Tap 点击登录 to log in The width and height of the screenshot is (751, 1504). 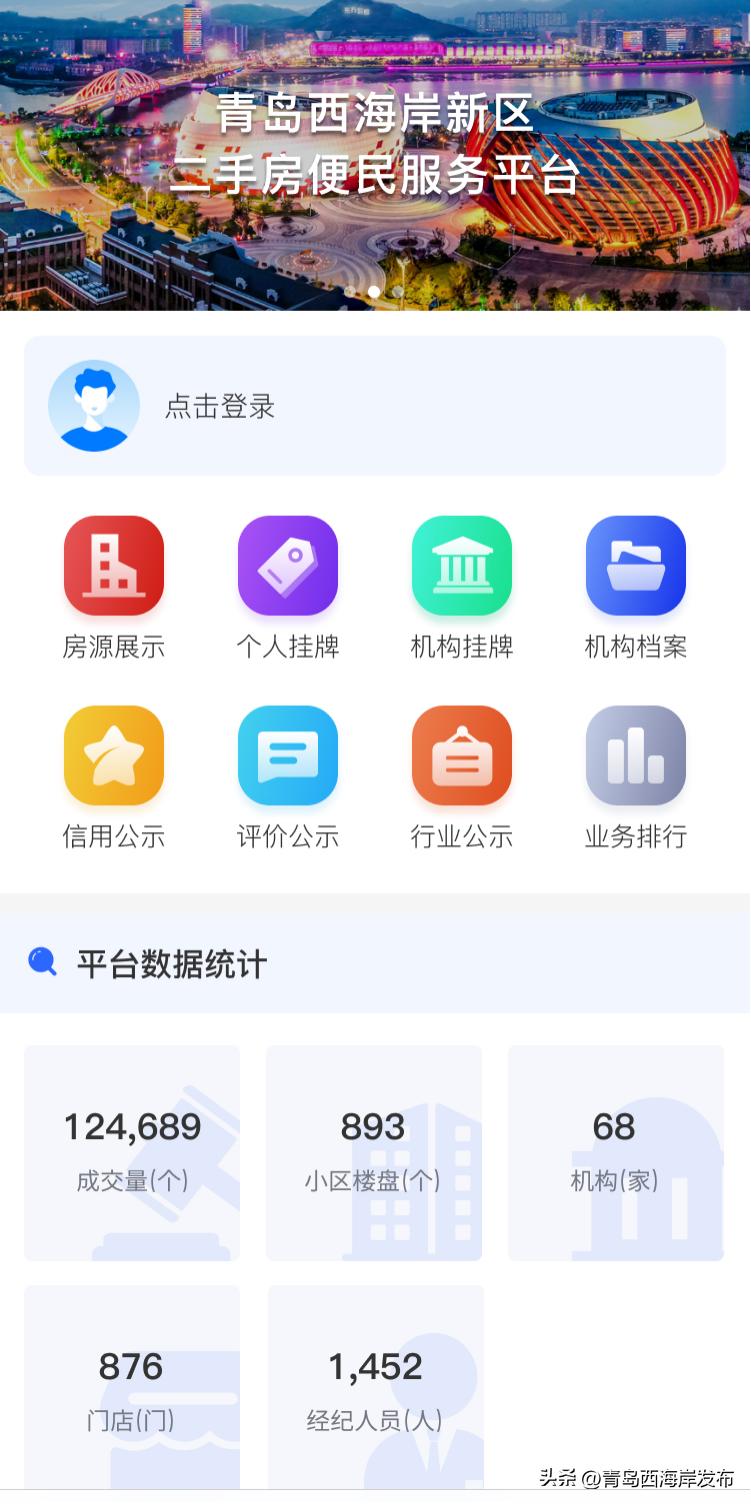click(222, 406)
